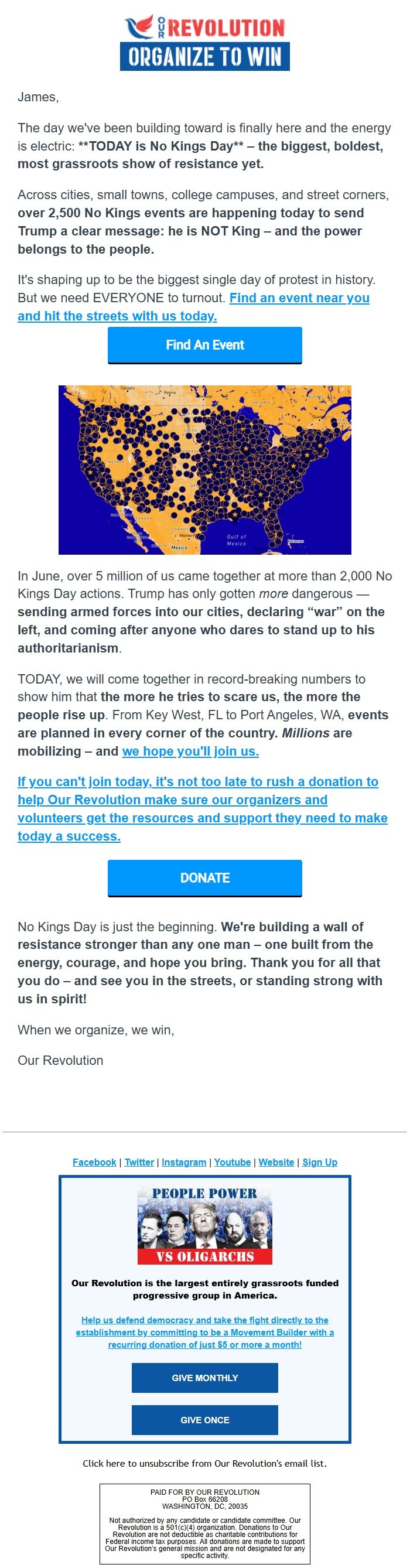Viewport: 410px width, 1568px height.
Task: Open the Movement Builder recurring donation link
Action: (x=204, y=1332)
